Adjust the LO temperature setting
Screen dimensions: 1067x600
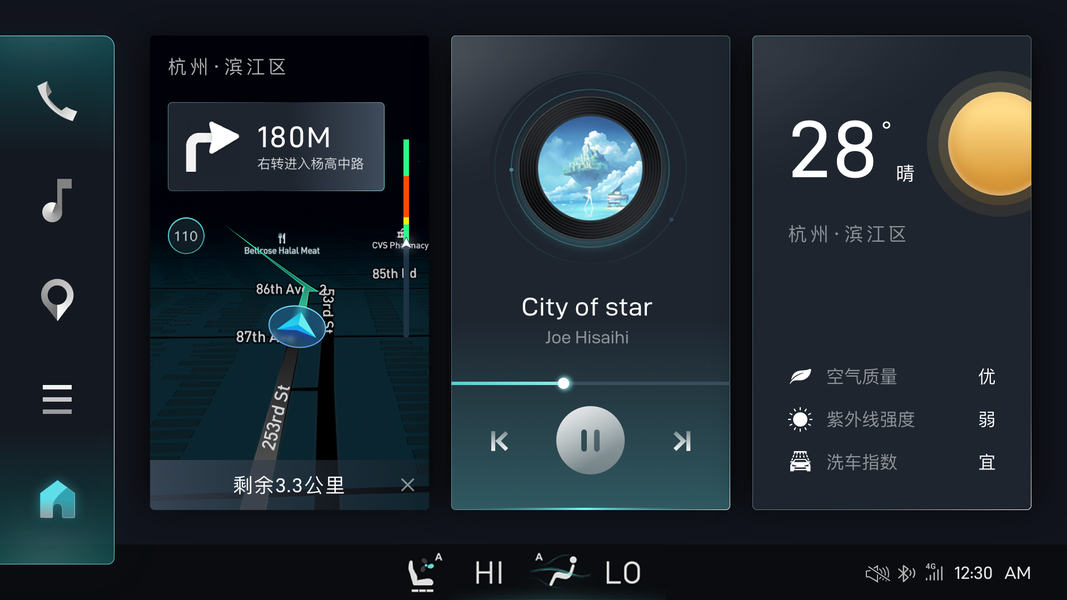coord(622,573)
